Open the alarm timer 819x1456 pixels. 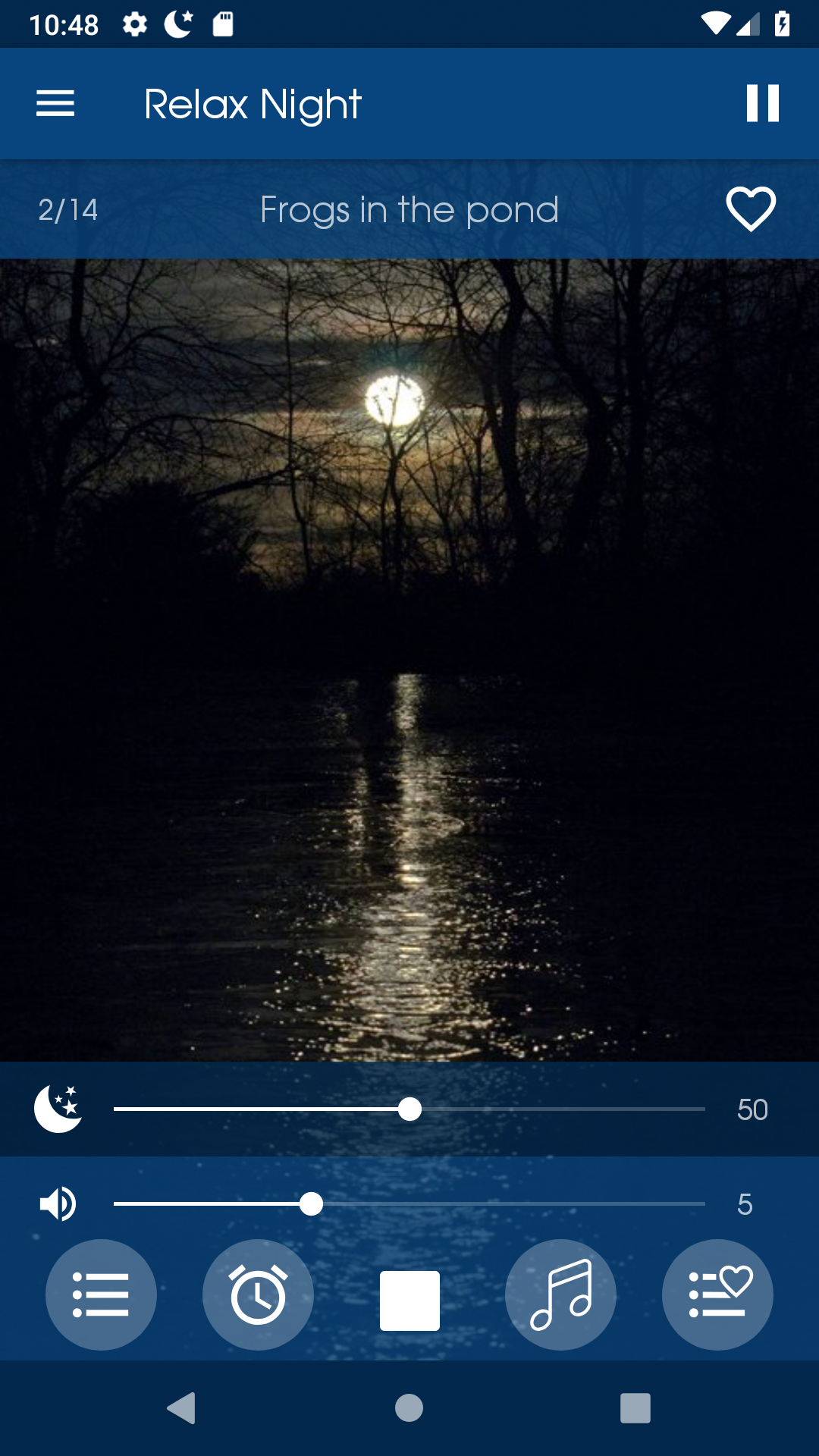[258, 1294]
